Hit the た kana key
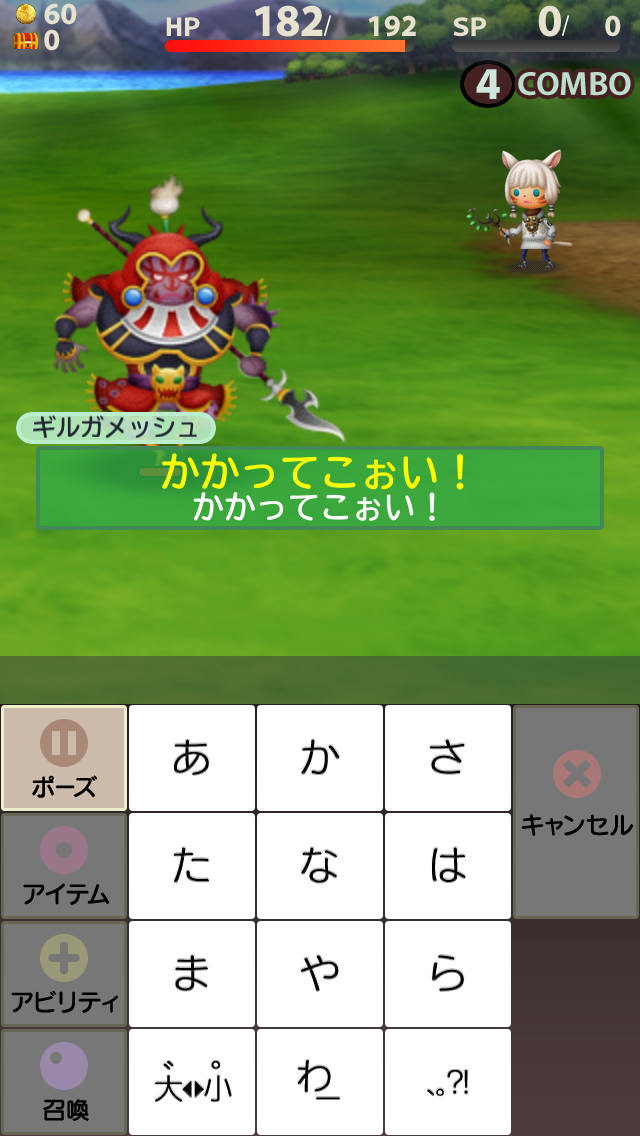Screen dimensions: 640x1136 pyautogui.click(x=192, y=866)
